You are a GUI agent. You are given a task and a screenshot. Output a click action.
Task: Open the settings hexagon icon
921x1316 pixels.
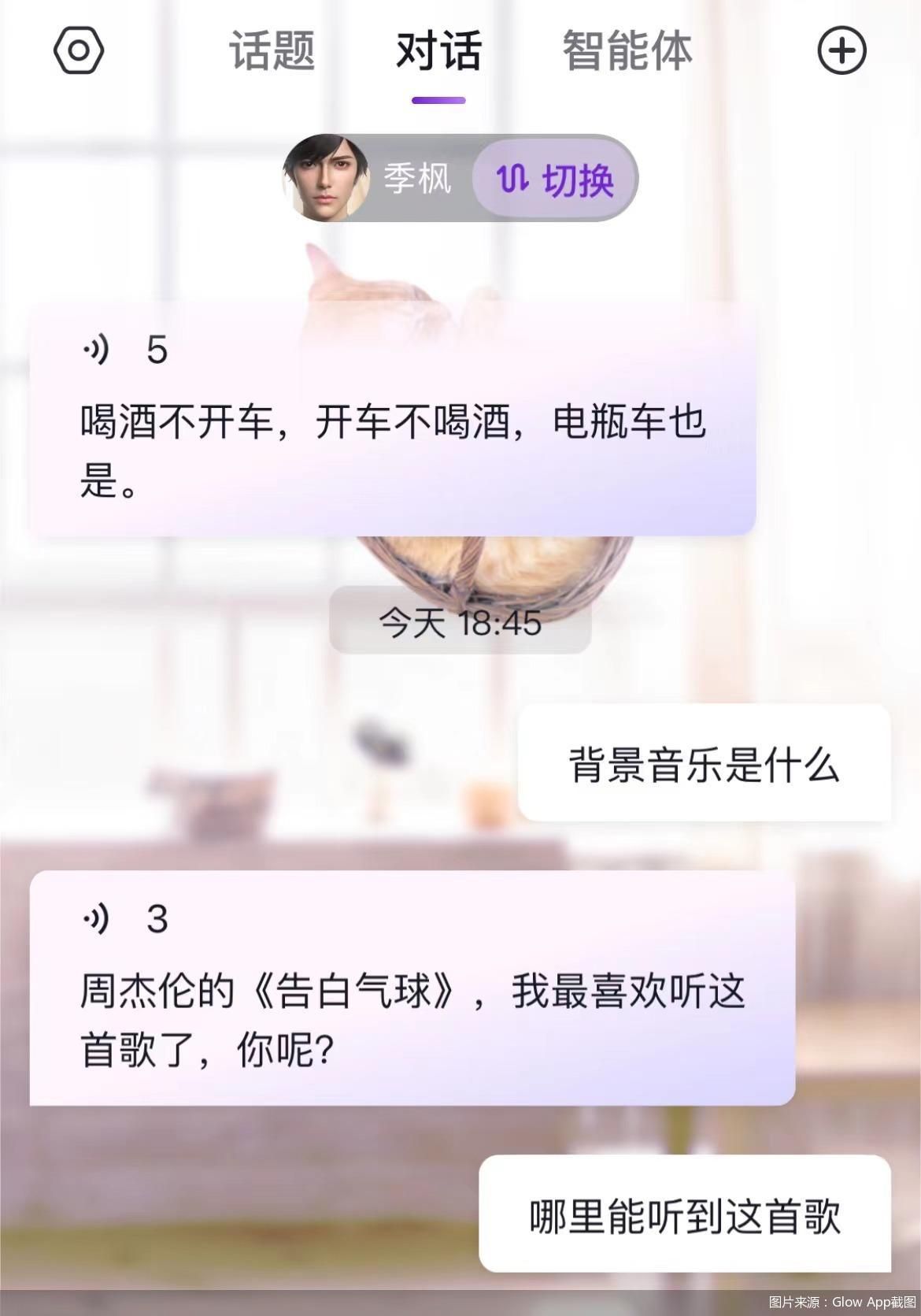(79, 51)
